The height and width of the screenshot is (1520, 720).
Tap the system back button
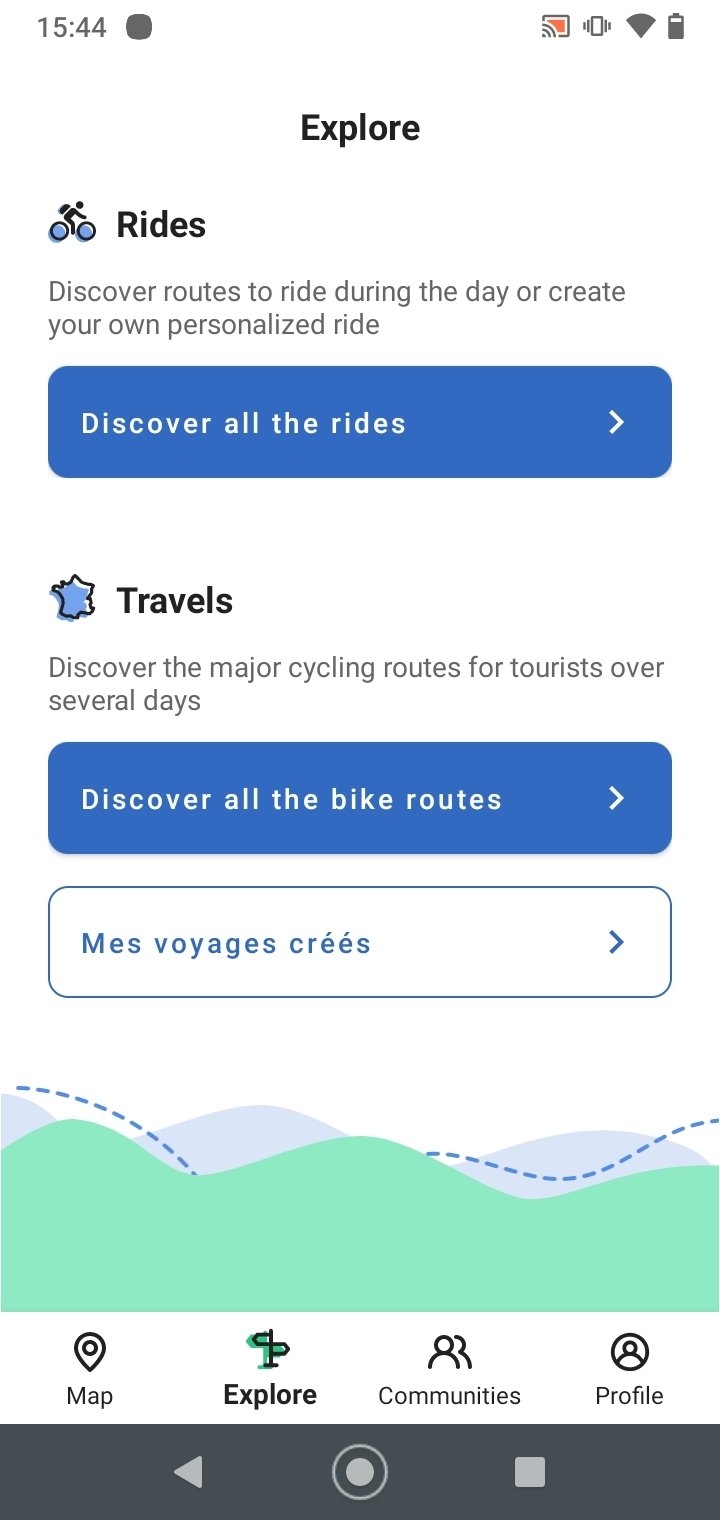click(x=188, y=1471)
